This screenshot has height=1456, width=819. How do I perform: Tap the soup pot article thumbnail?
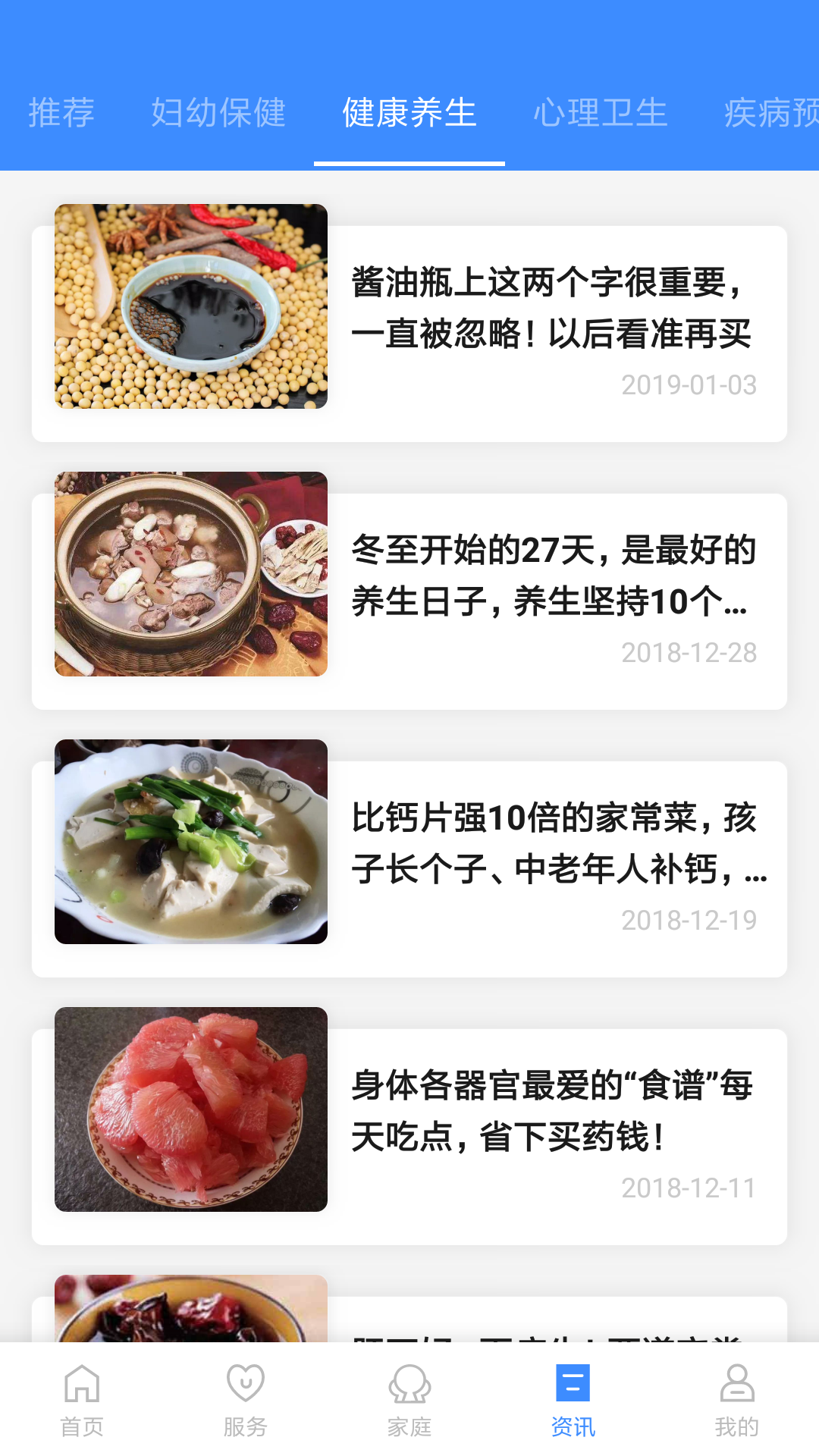(191, 573)
